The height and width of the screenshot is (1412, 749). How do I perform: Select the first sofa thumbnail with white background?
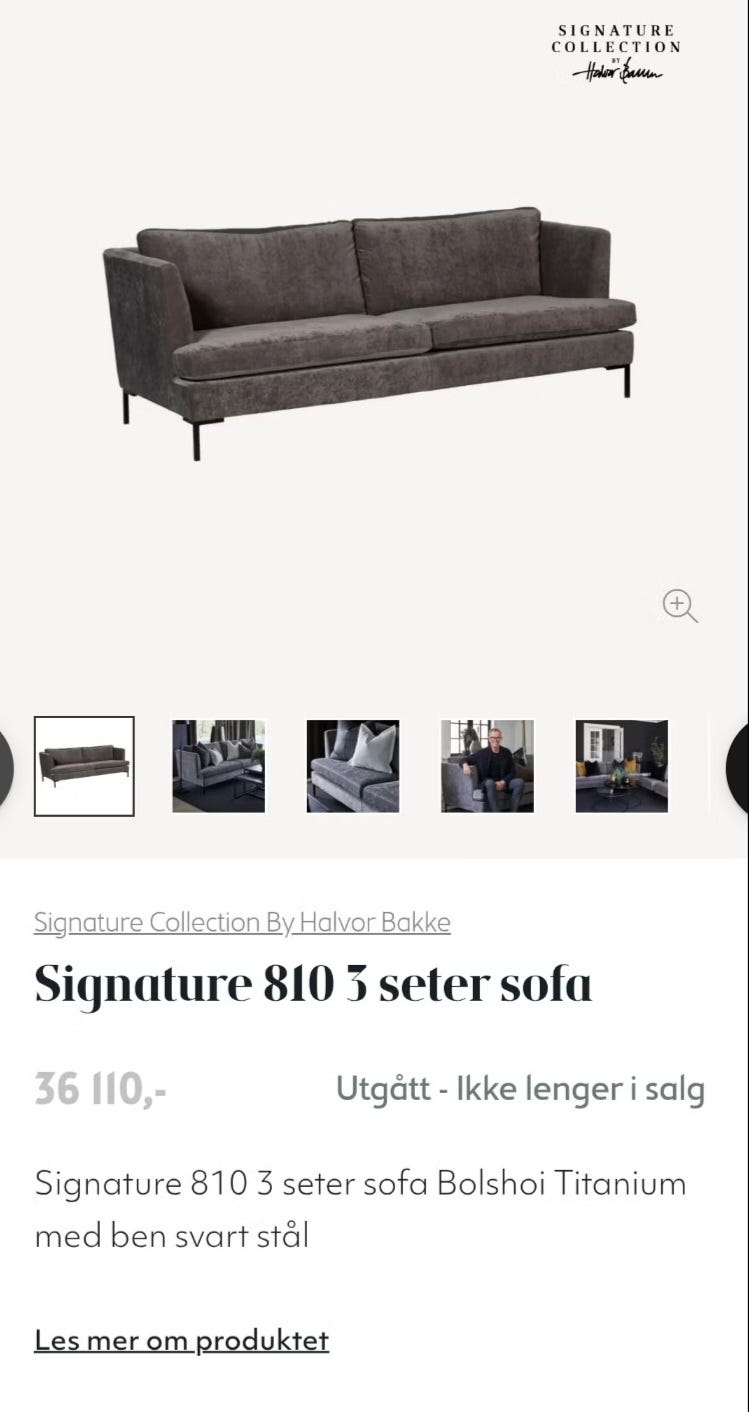[x=84, y=766]
